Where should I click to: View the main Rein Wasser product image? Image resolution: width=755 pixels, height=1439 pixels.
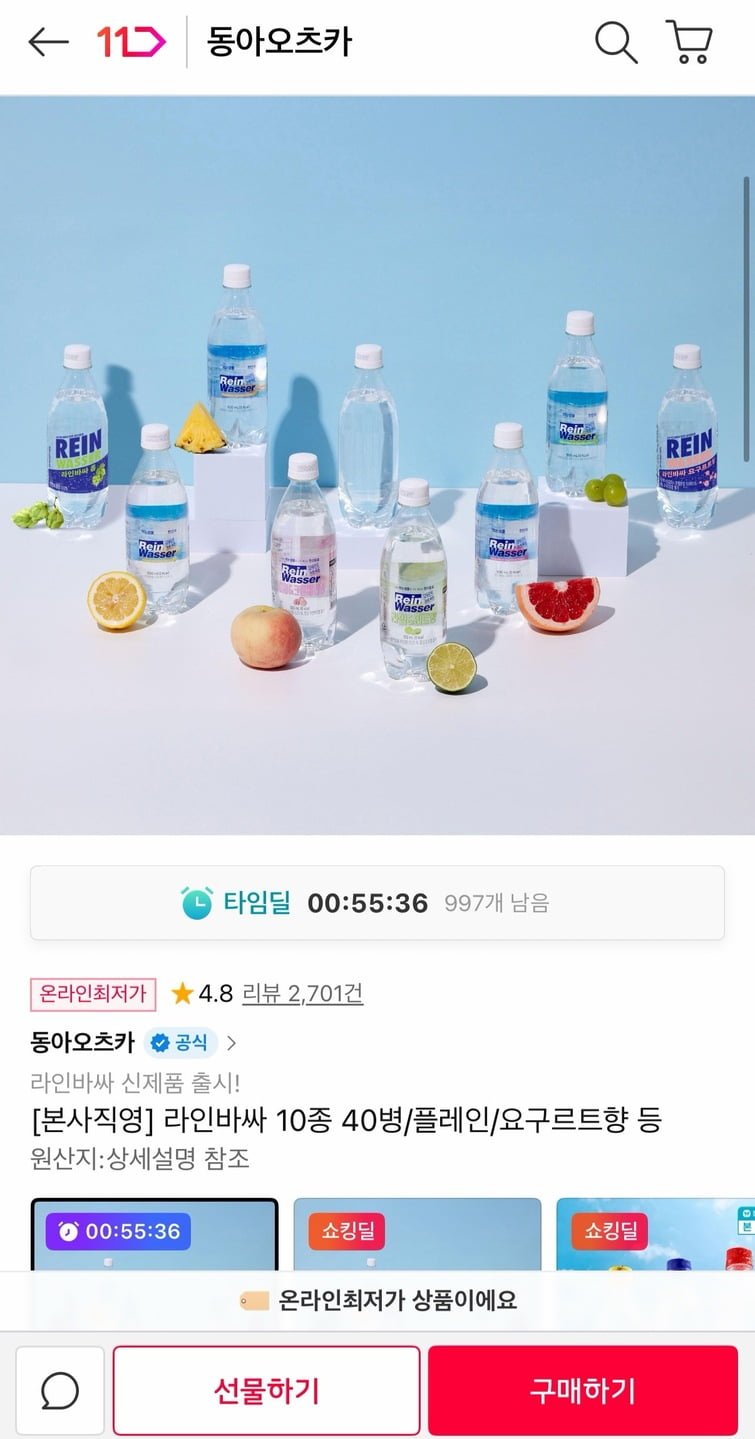click(377, 465)
